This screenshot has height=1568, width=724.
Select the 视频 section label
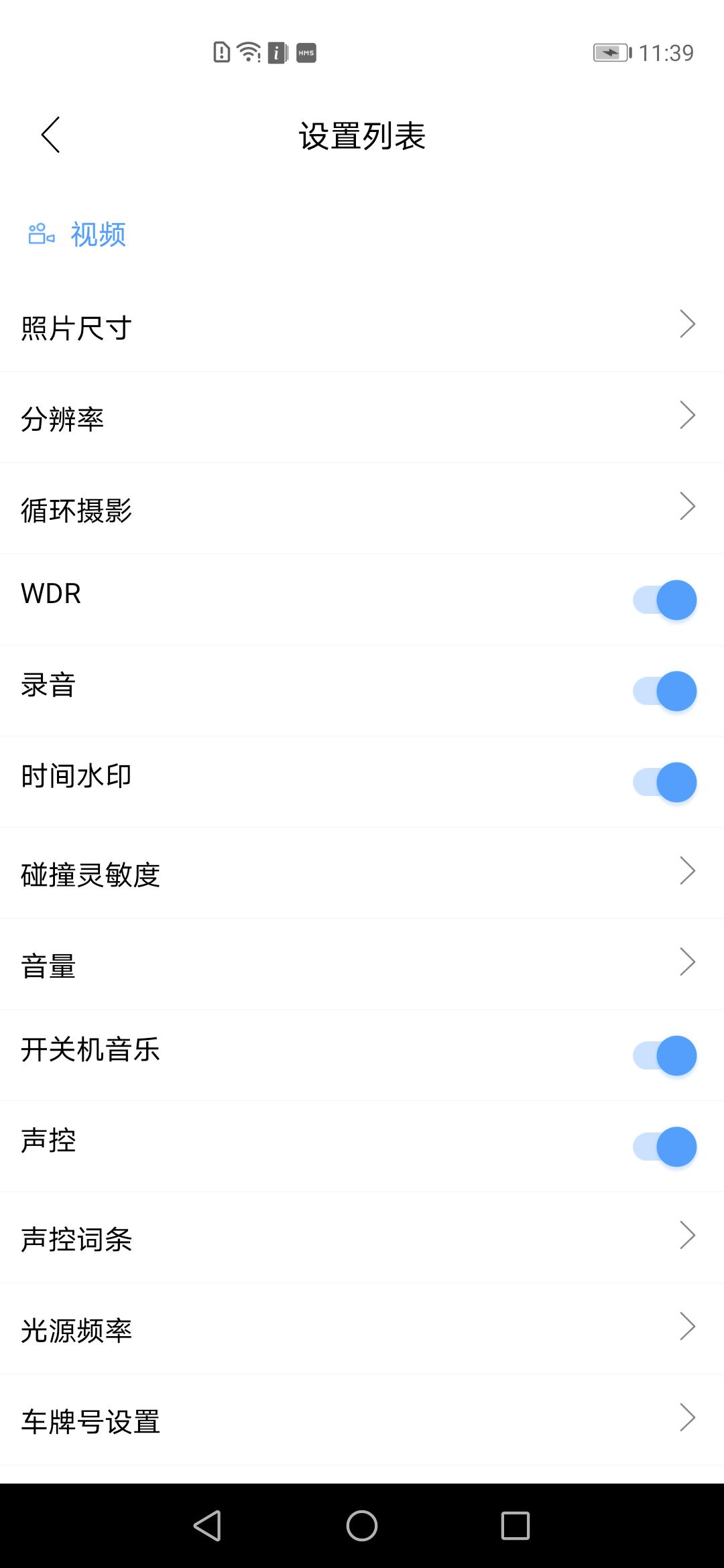coord(98,235)
